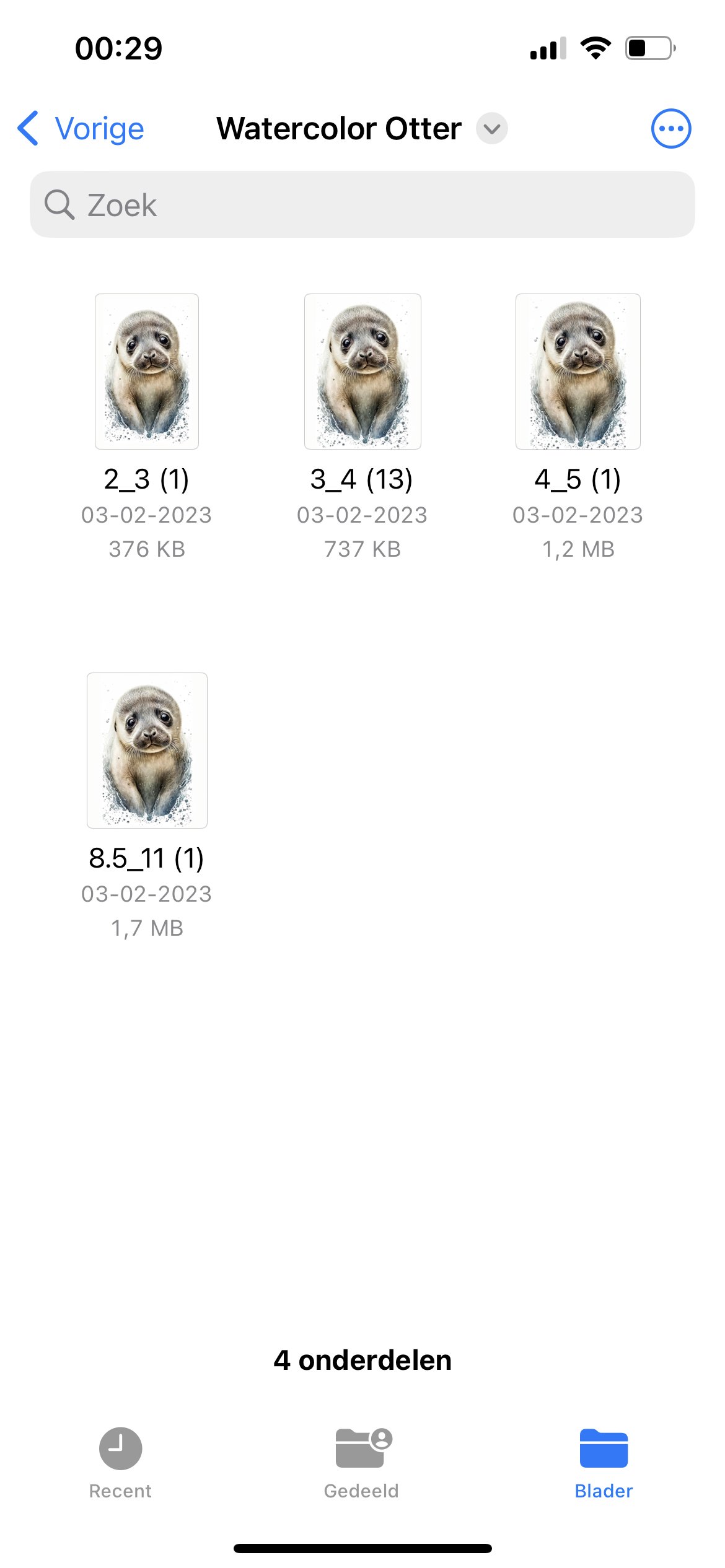The width and height of the screenshot is (725, 1568).
Task: Go back via the Vorige button
Action: click(x=81, y=129)
